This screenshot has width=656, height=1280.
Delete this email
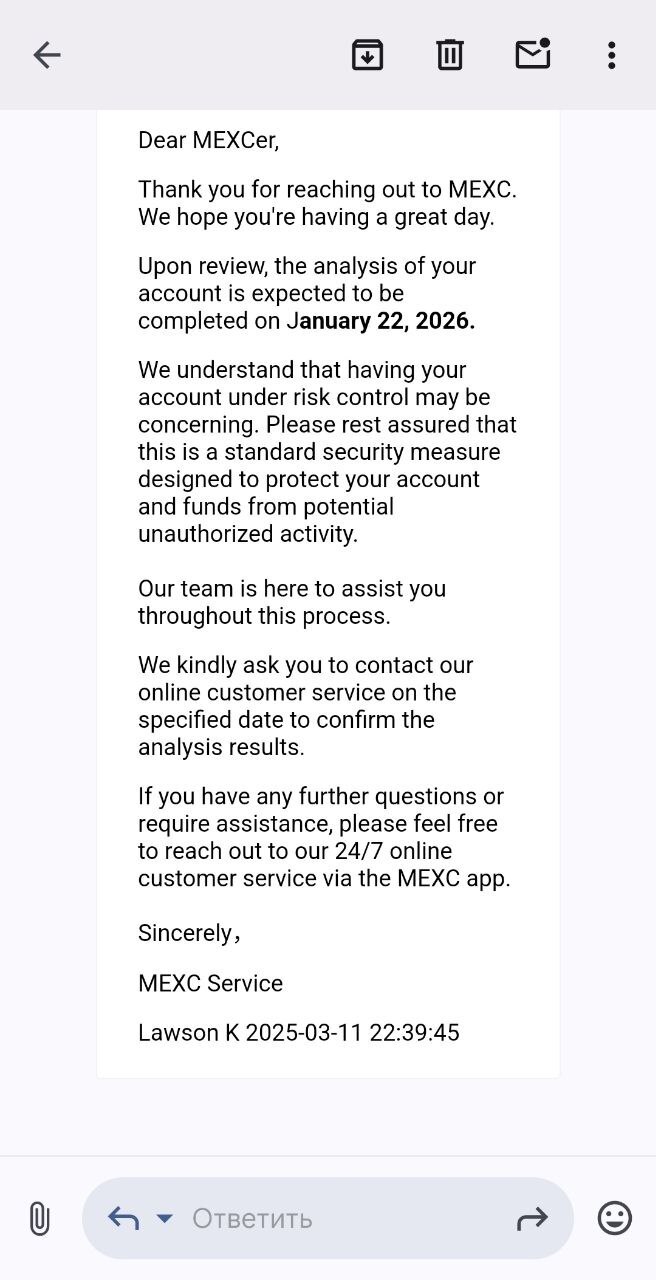click(450, 55)
